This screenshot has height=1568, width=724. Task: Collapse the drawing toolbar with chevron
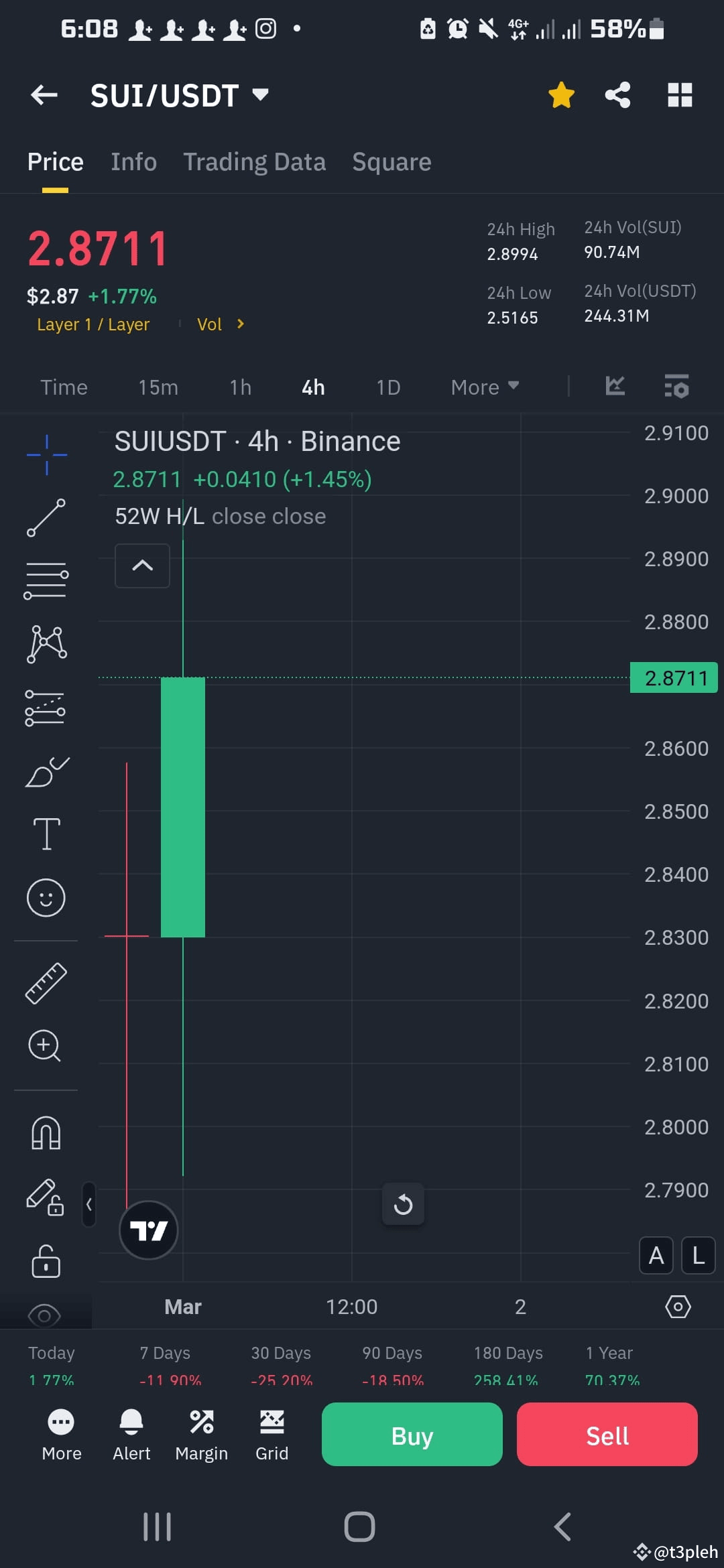[89, 1205]
